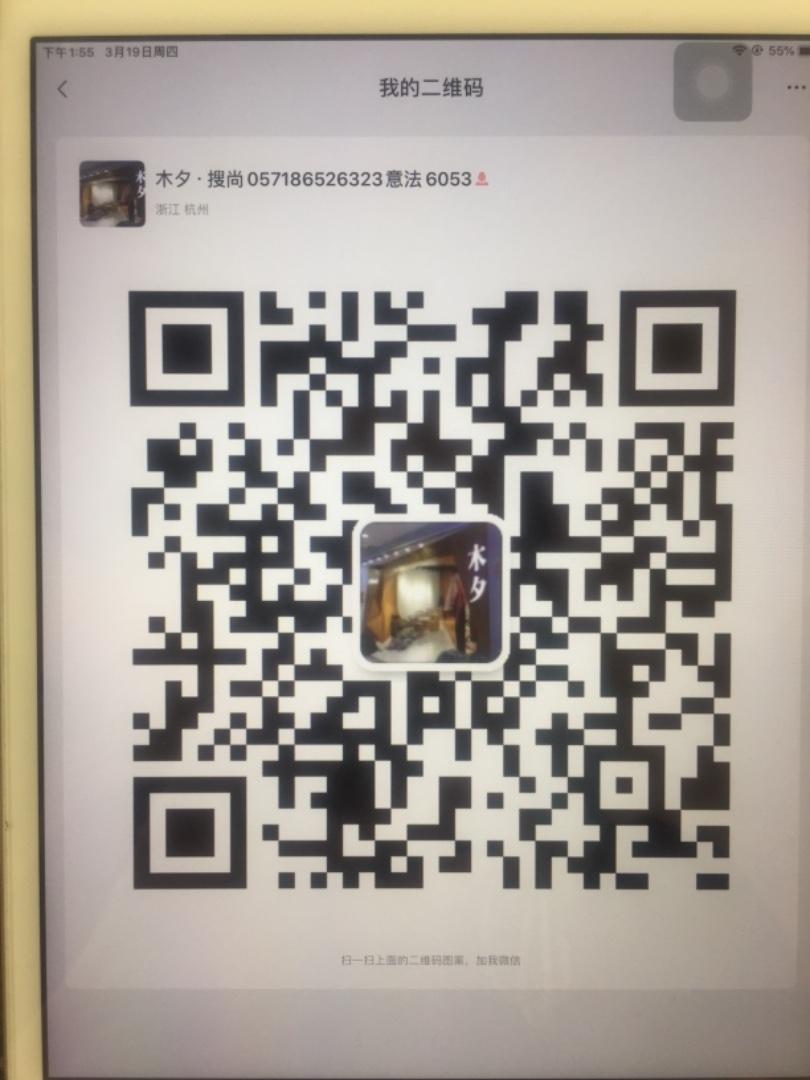Image resolution: width=810 pixels, height=1080 pixels.
Task: Open the three-dot overflow menu
Action: tap(796, 88)
